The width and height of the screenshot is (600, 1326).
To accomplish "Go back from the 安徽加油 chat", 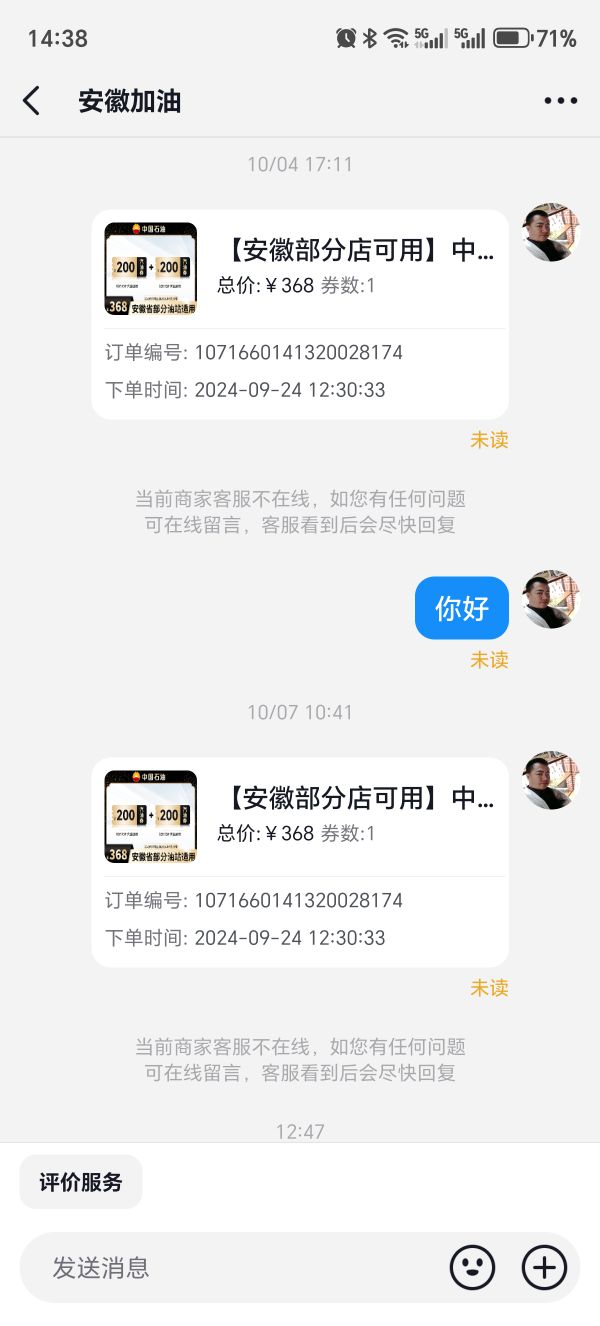I will [x=32, y=101].
